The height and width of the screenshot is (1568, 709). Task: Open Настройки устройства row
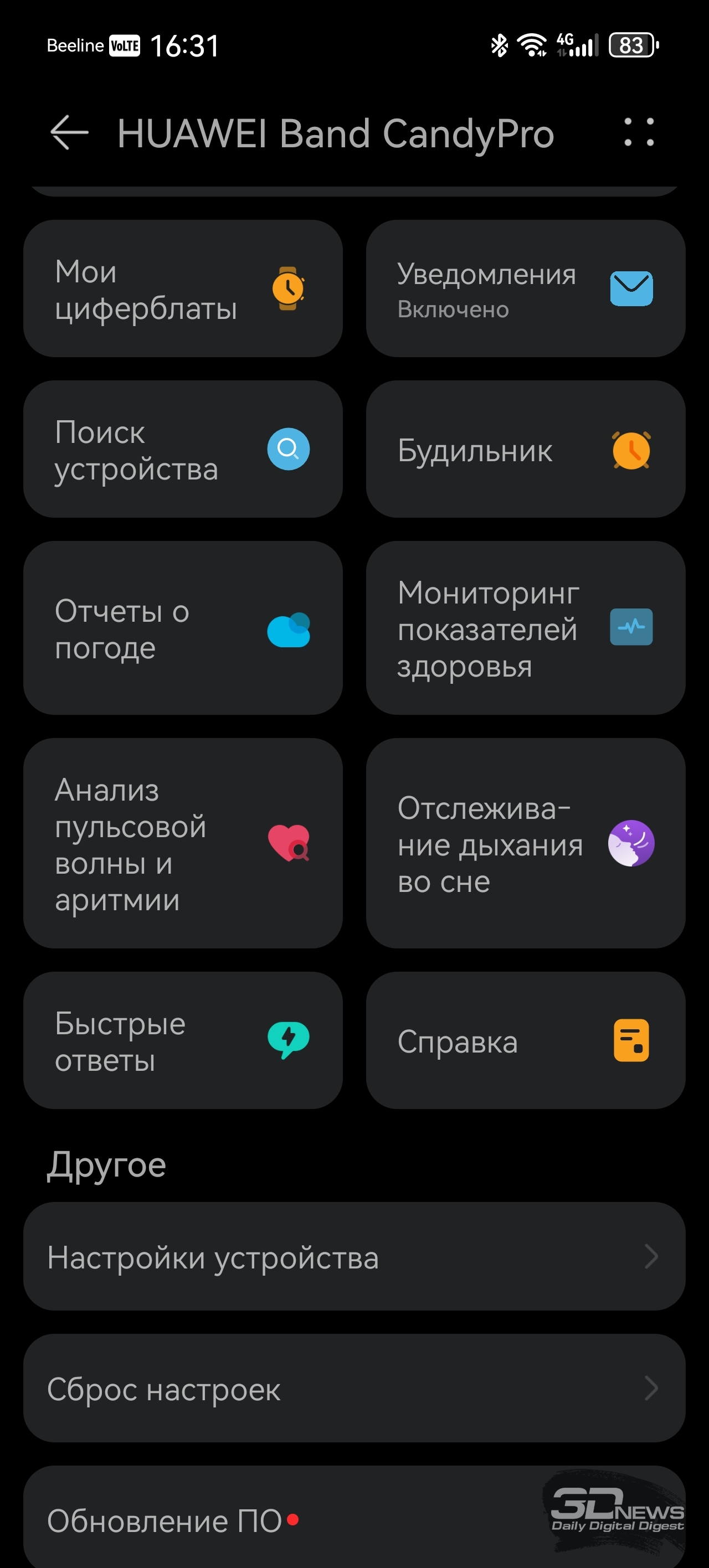[x=354, y=1257]
